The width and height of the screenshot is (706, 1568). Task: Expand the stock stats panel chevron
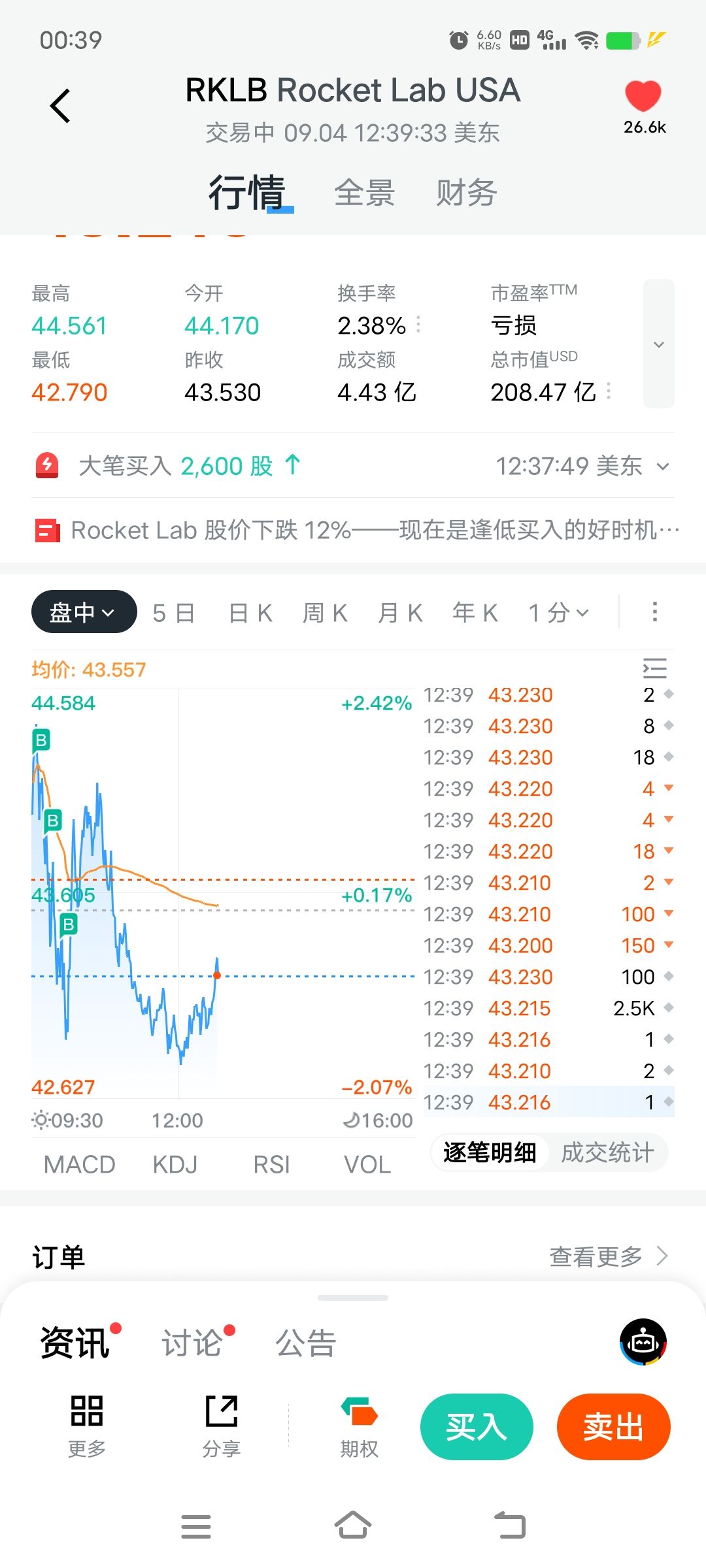659,344
